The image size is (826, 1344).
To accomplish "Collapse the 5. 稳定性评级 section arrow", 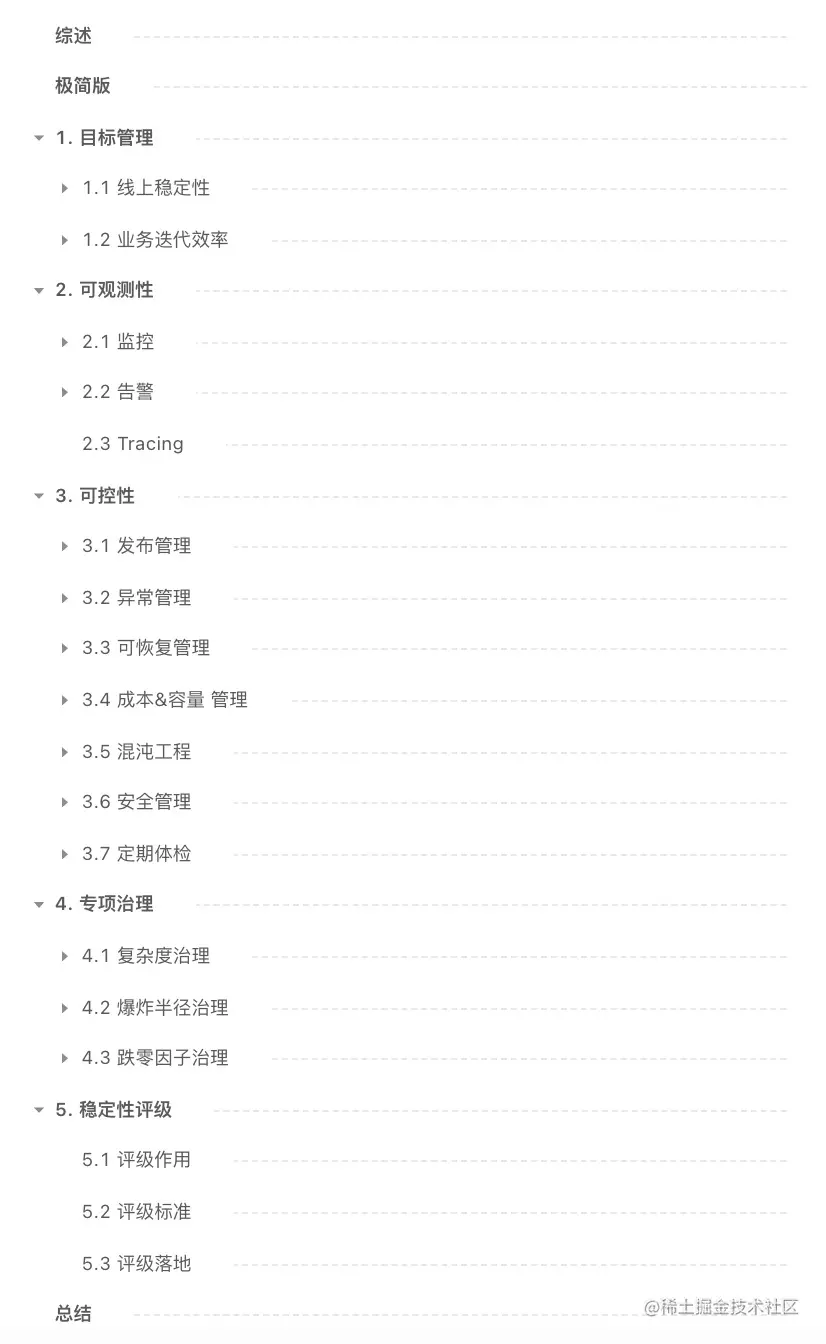I will 39,1110.
